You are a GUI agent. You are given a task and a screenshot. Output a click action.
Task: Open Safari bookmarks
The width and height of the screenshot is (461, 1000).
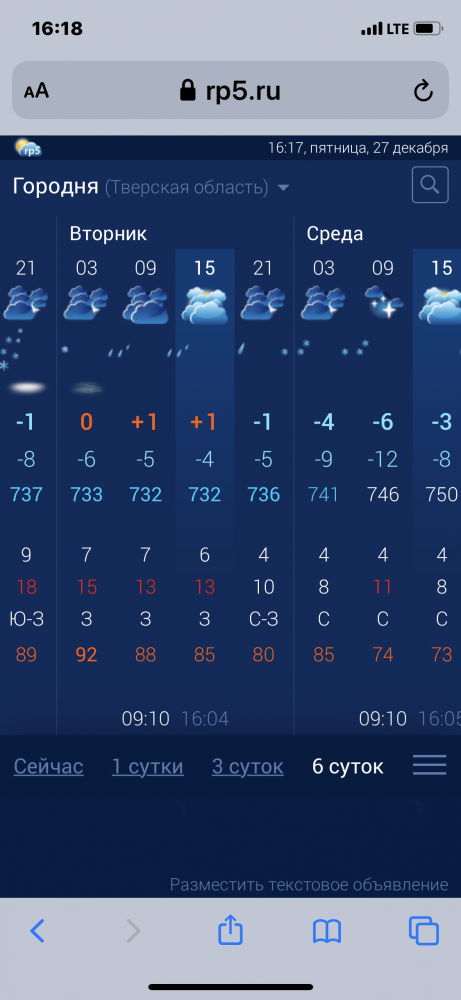327,931
